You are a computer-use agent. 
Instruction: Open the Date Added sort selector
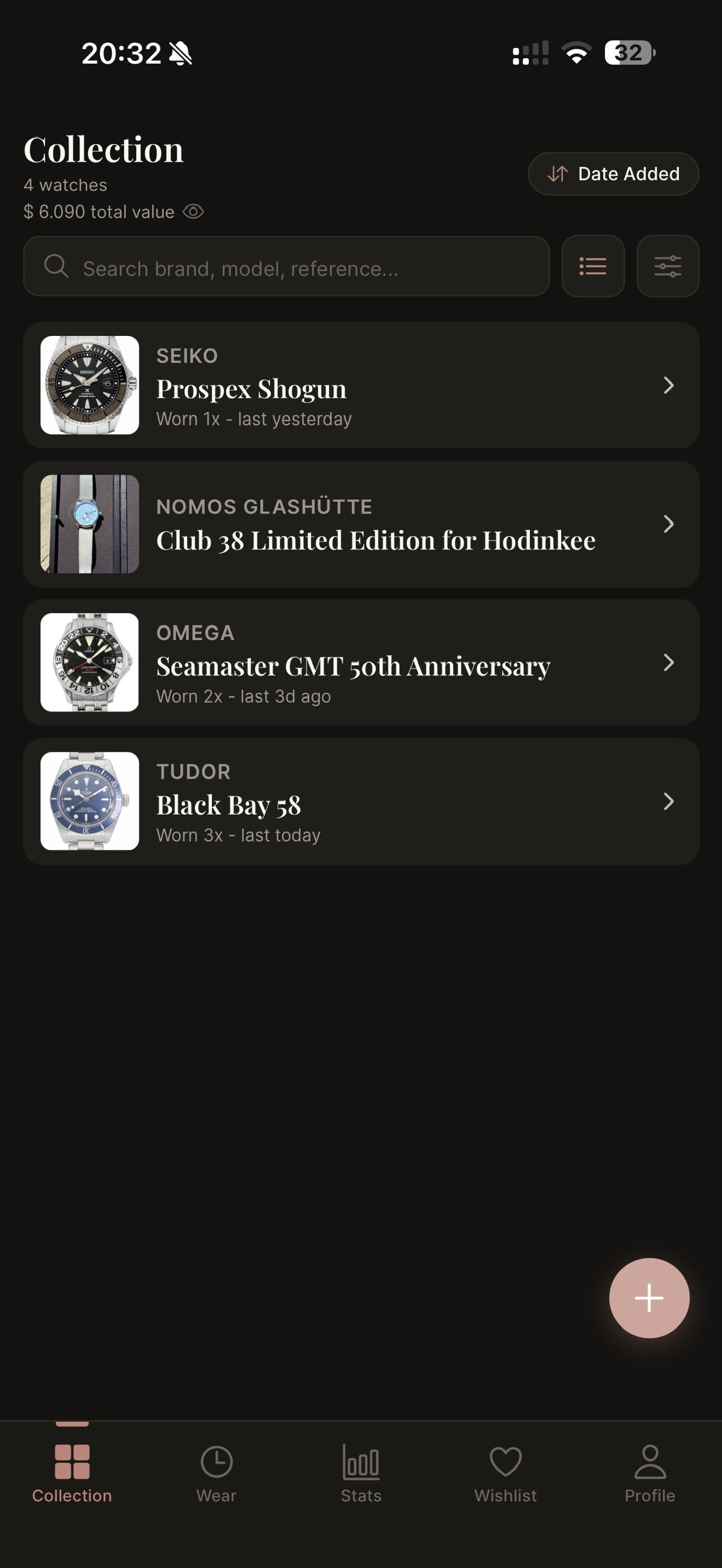612,173
